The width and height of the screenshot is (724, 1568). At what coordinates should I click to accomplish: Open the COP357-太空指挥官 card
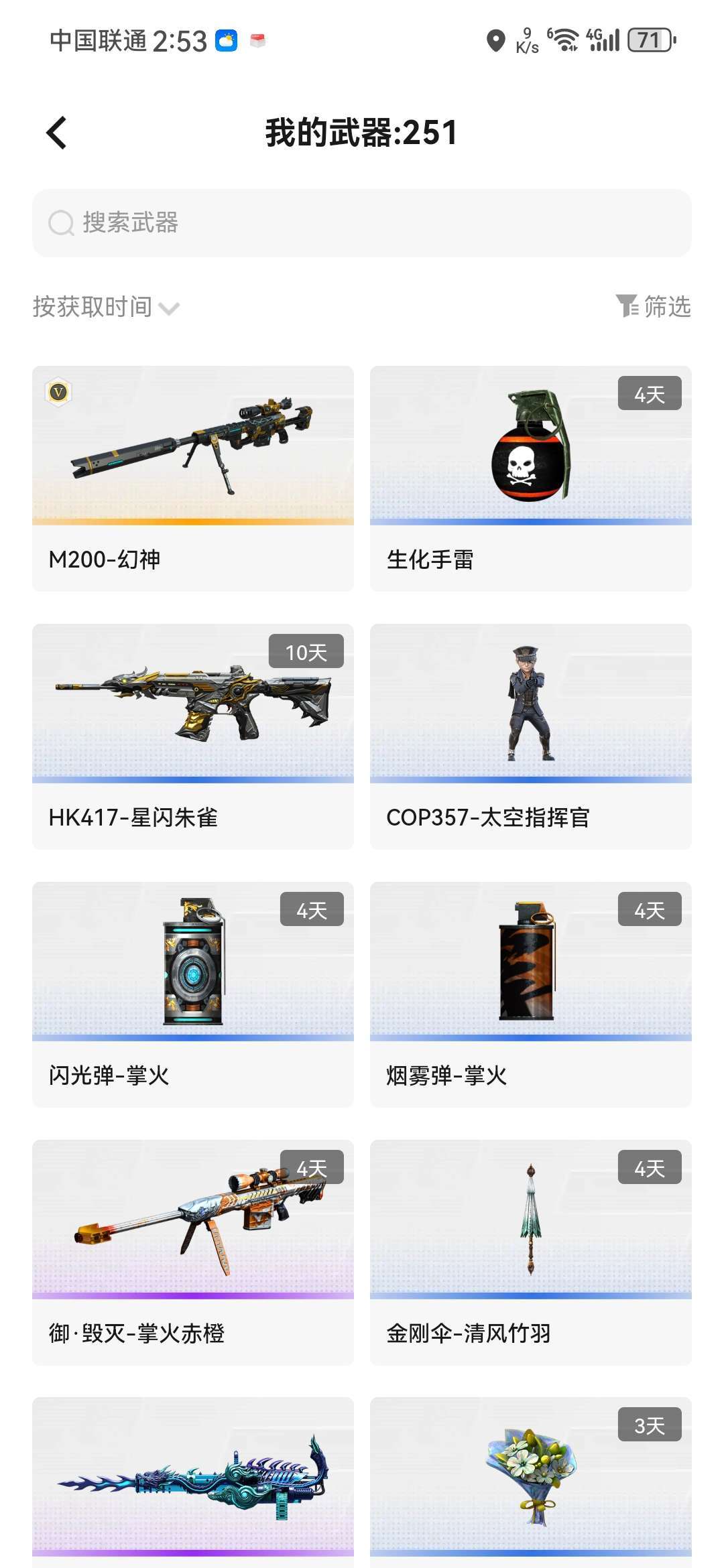(x=530, y=736)
